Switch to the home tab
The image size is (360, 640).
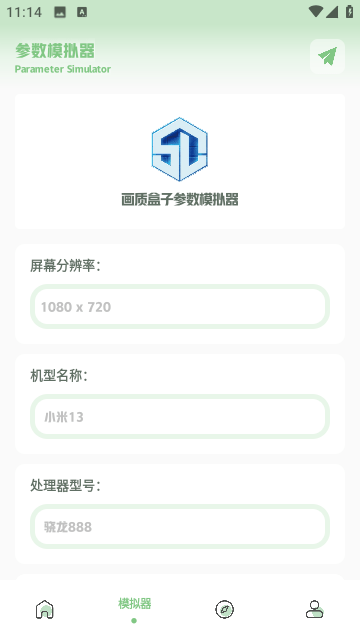(x=45, y=610)
